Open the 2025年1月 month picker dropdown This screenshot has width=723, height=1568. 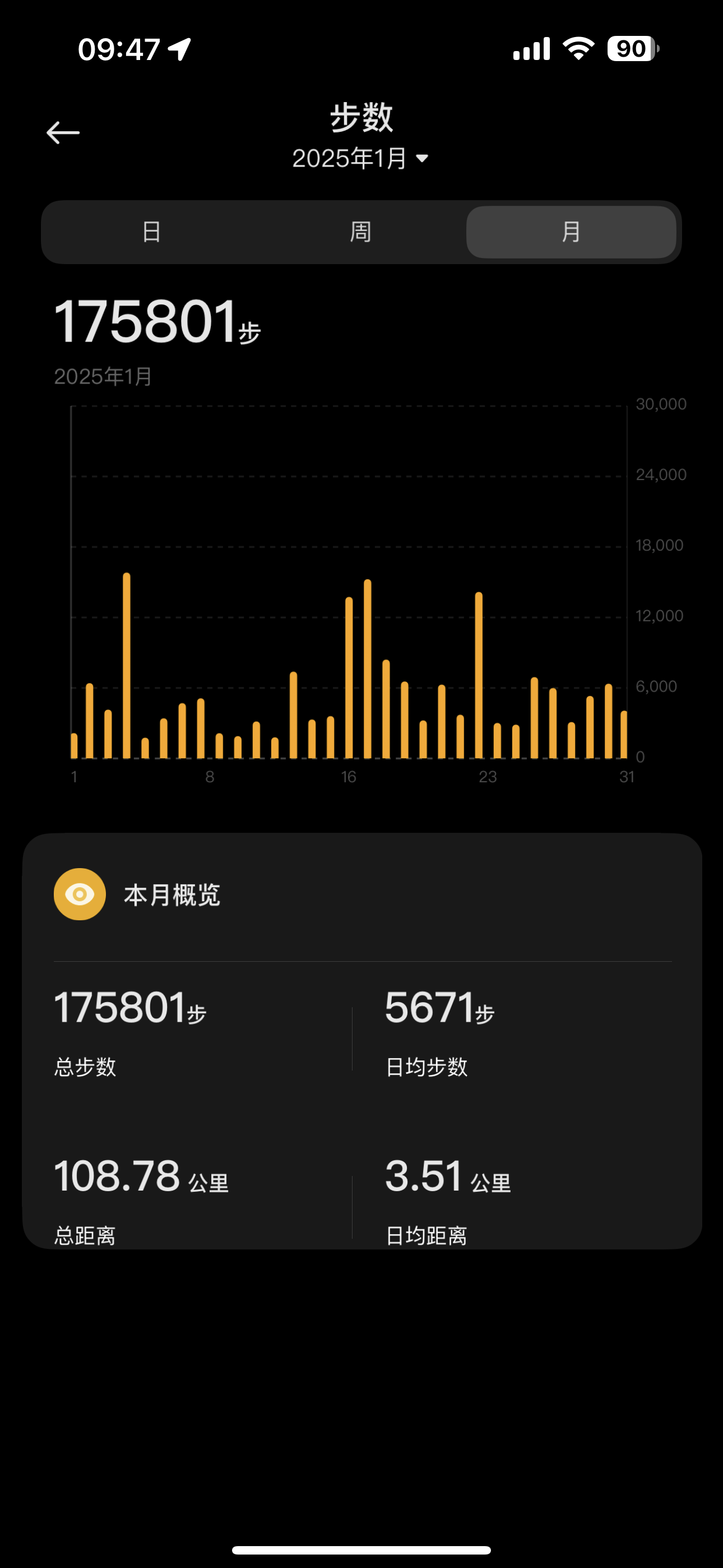tap(360, 159)
